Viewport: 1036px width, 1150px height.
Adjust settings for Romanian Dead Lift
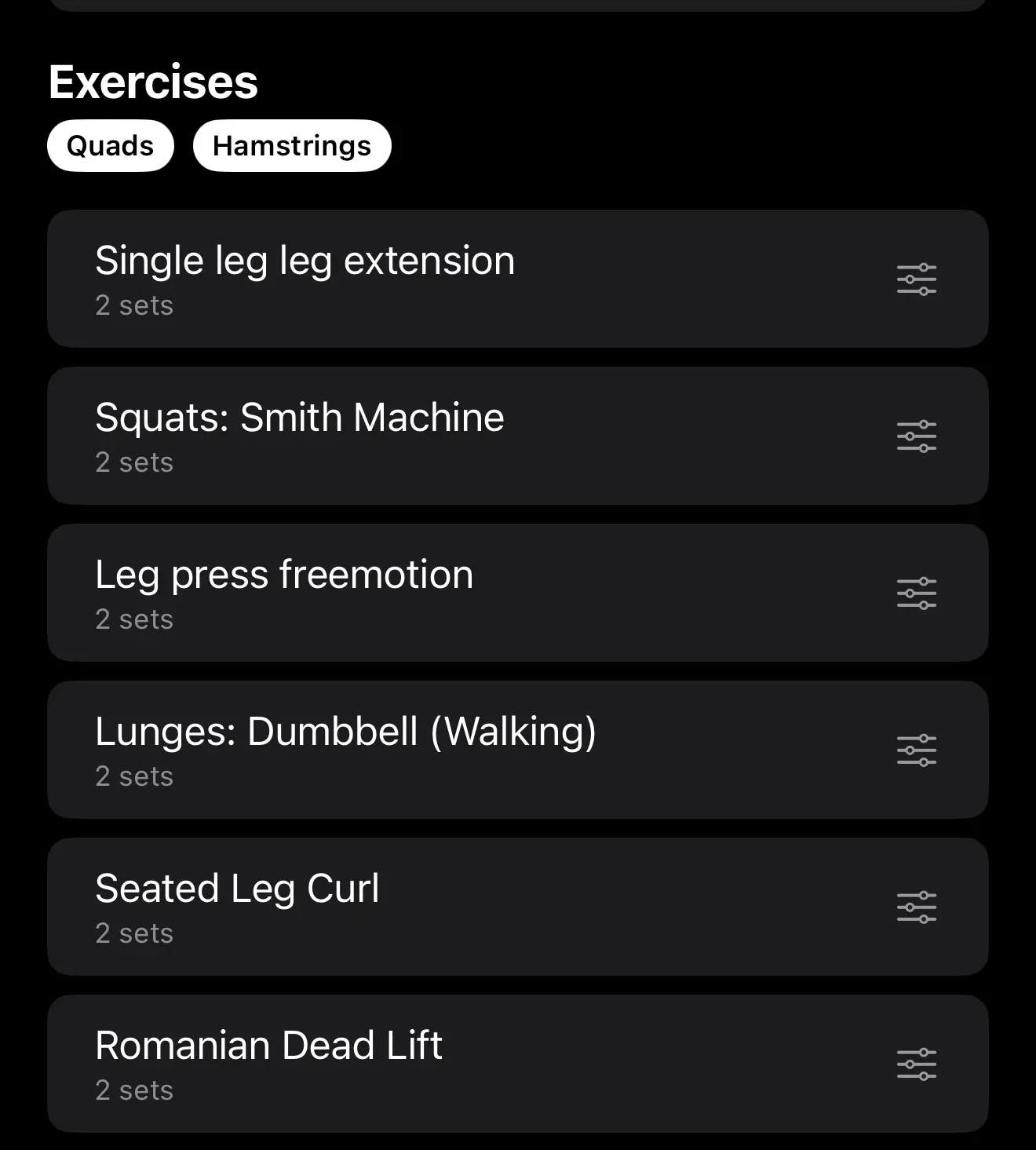pos(917,1064)
